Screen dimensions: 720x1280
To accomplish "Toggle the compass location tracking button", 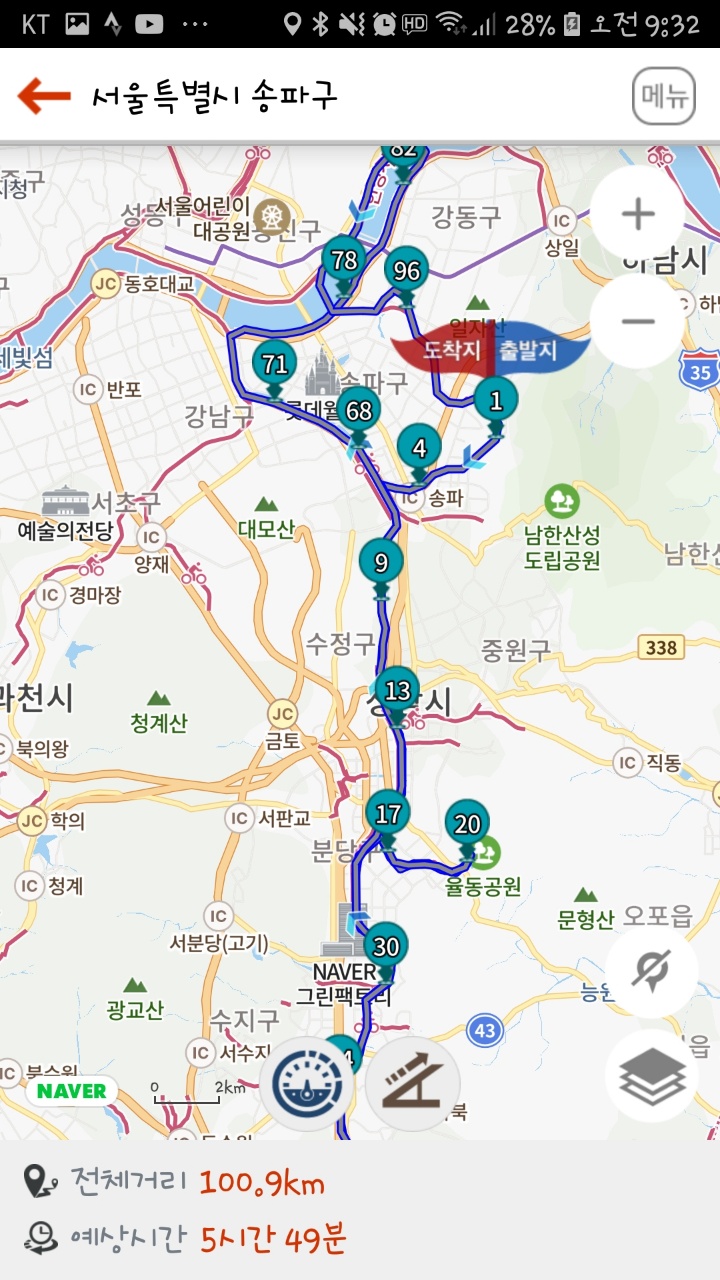I will click(x=651, y=970).
